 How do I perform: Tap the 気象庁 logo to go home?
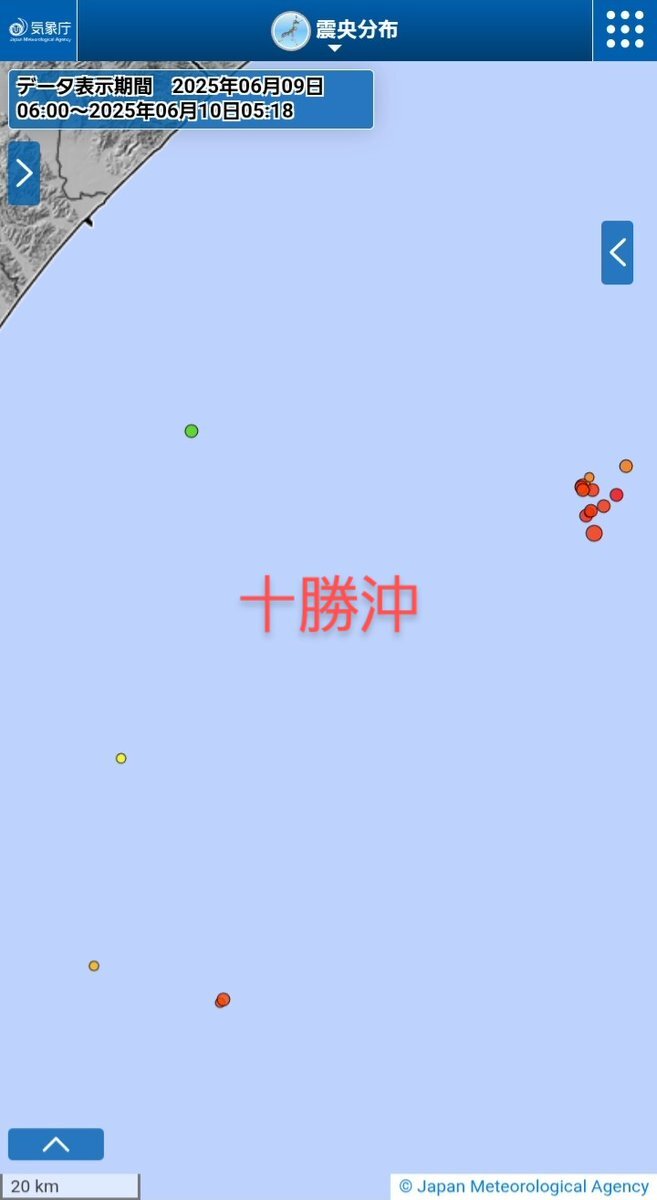[39, 30]
